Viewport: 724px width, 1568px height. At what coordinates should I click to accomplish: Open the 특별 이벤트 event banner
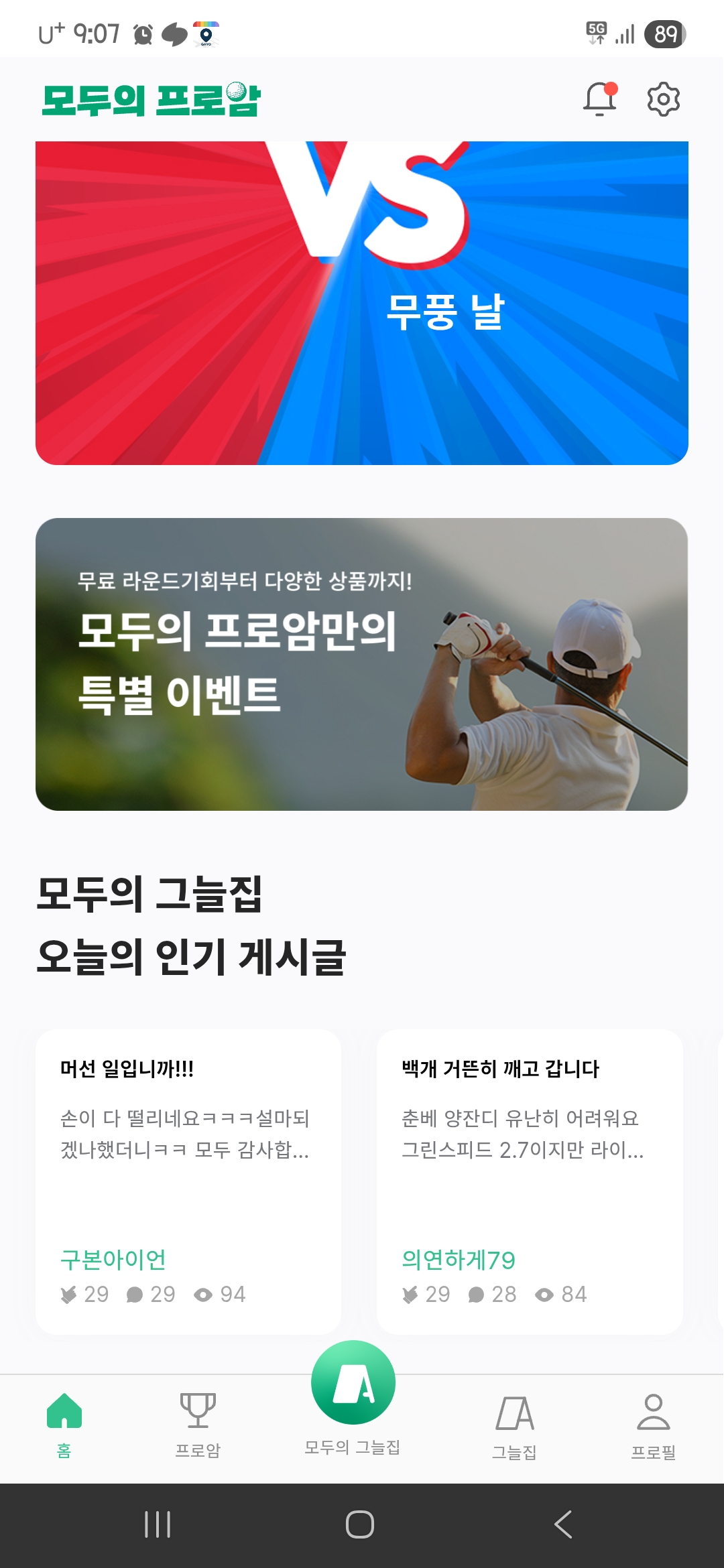(x=362, y=664)
